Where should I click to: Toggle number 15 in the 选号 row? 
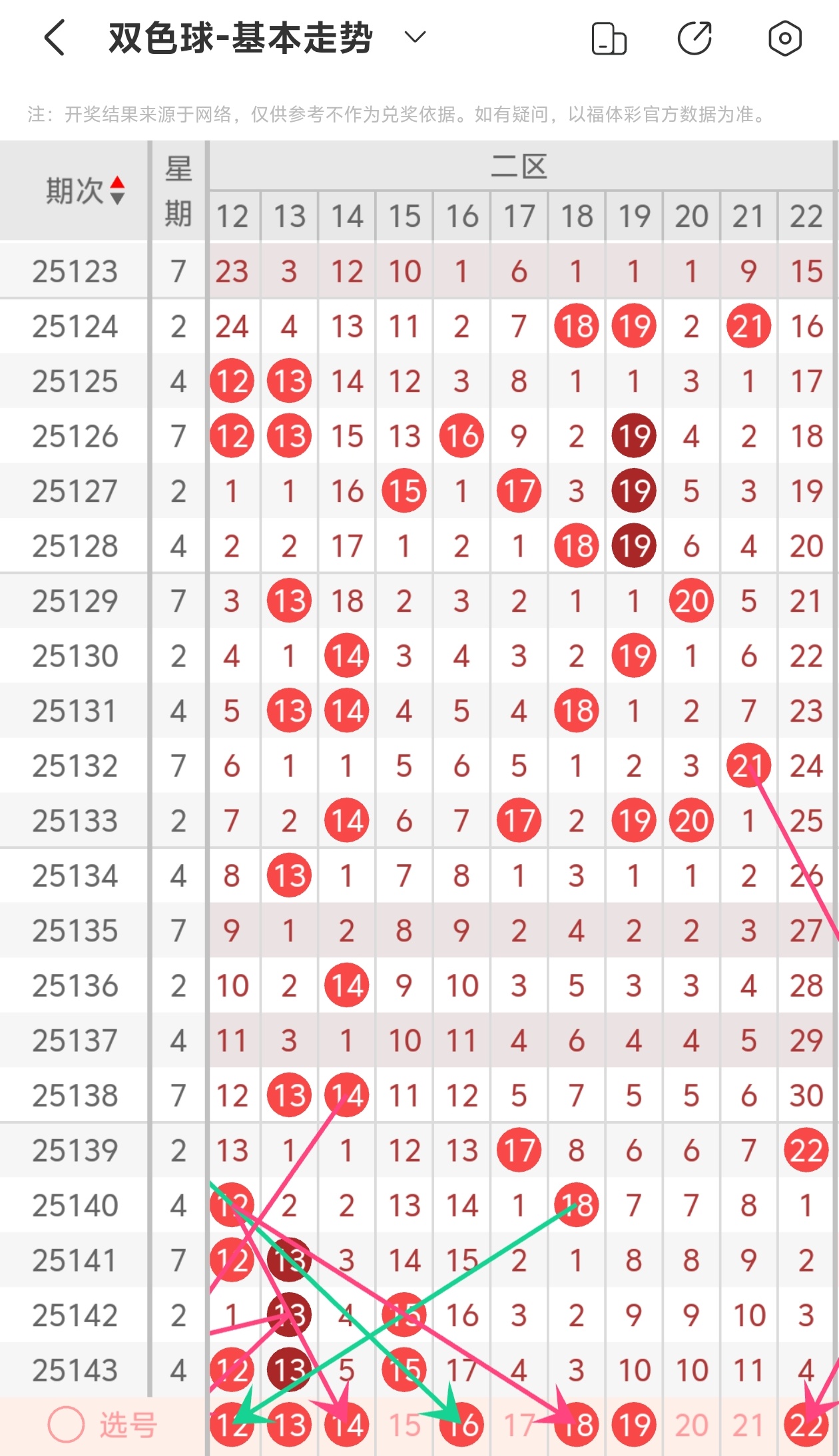404,1425
